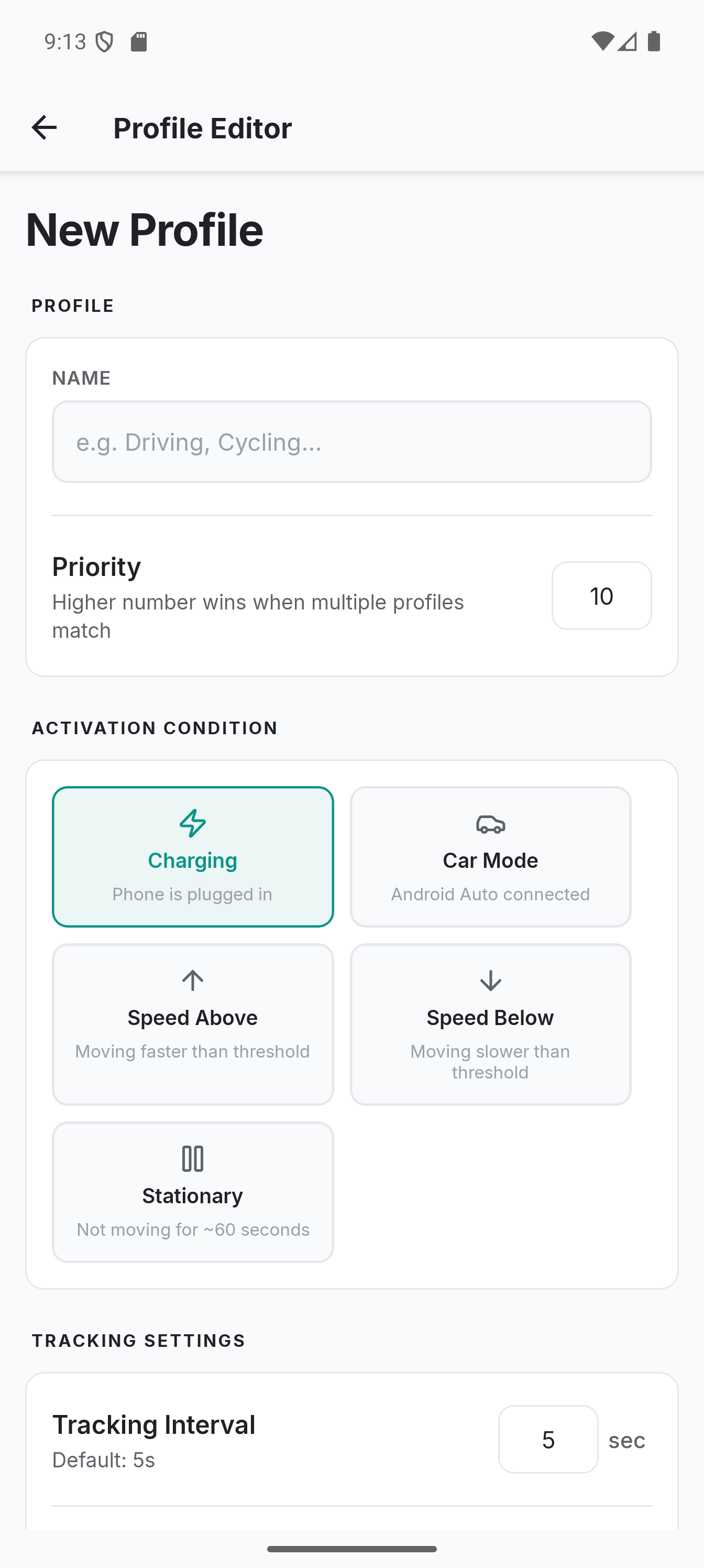Image resolution: width=704 pixels, height=1568 pixels.
Task: Tap the Stationary pause icon
Action: click(x=192, y=1158)
